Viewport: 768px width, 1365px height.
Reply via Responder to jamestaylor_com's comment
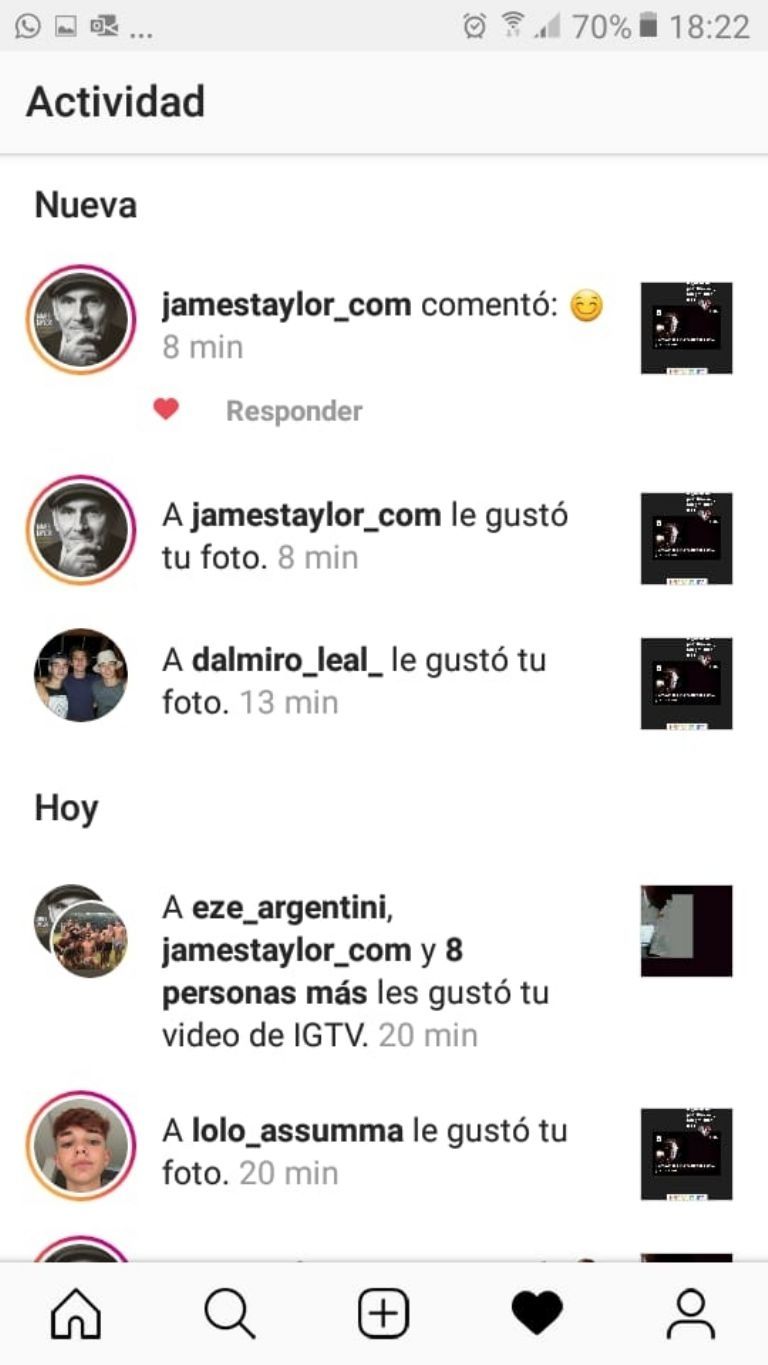pos(294,411)
